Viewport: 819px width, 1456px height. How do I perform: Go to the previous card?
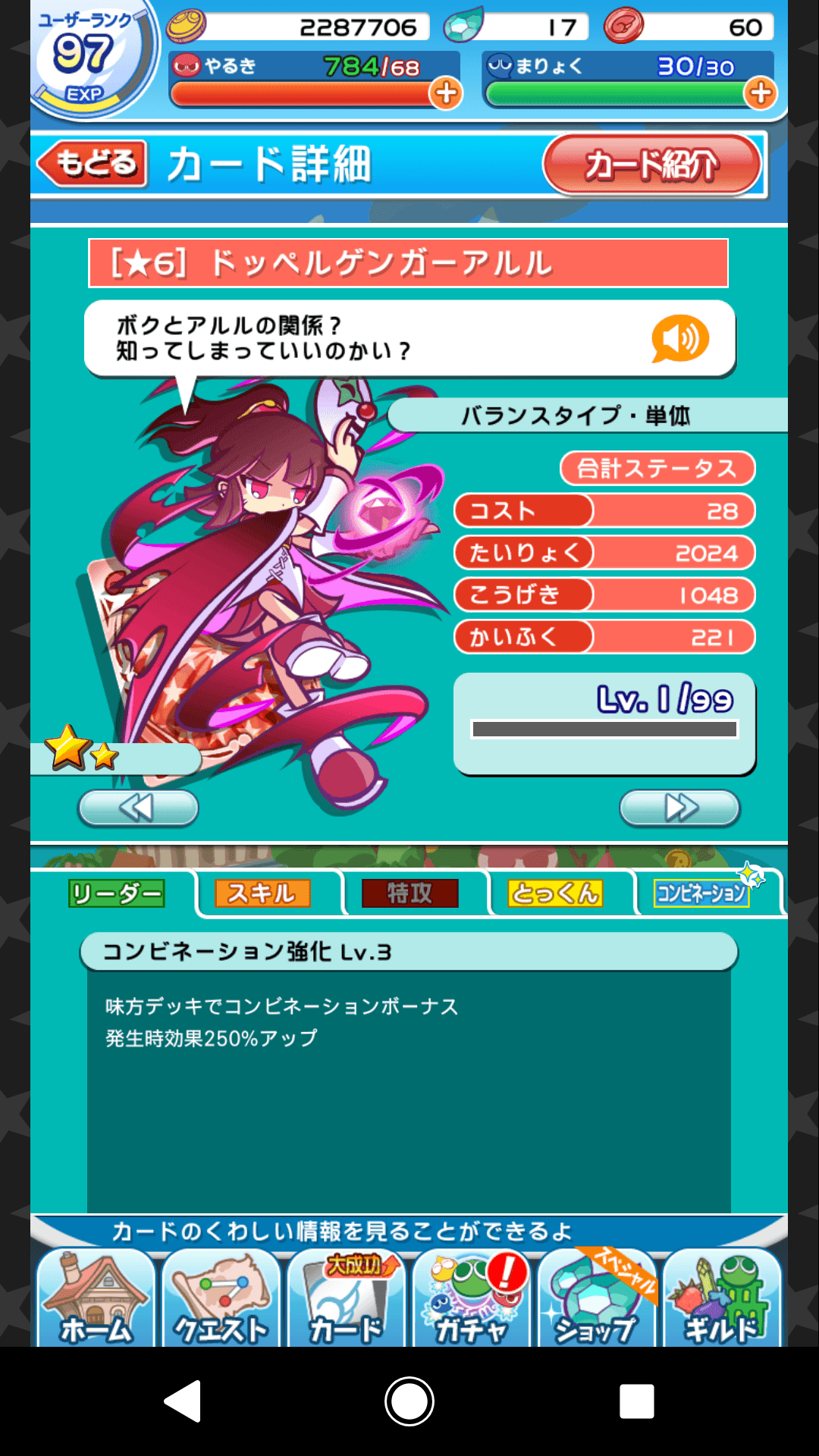pyautogui.click(x=138, y=808)
